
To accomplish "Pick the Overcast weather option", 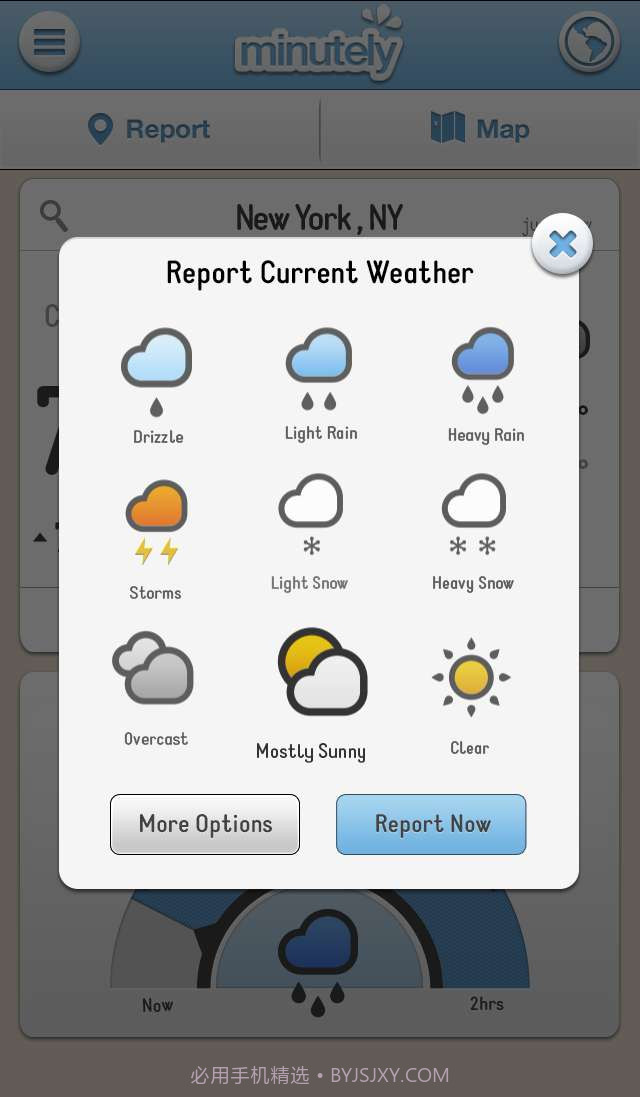I will (x=155, y=687).
